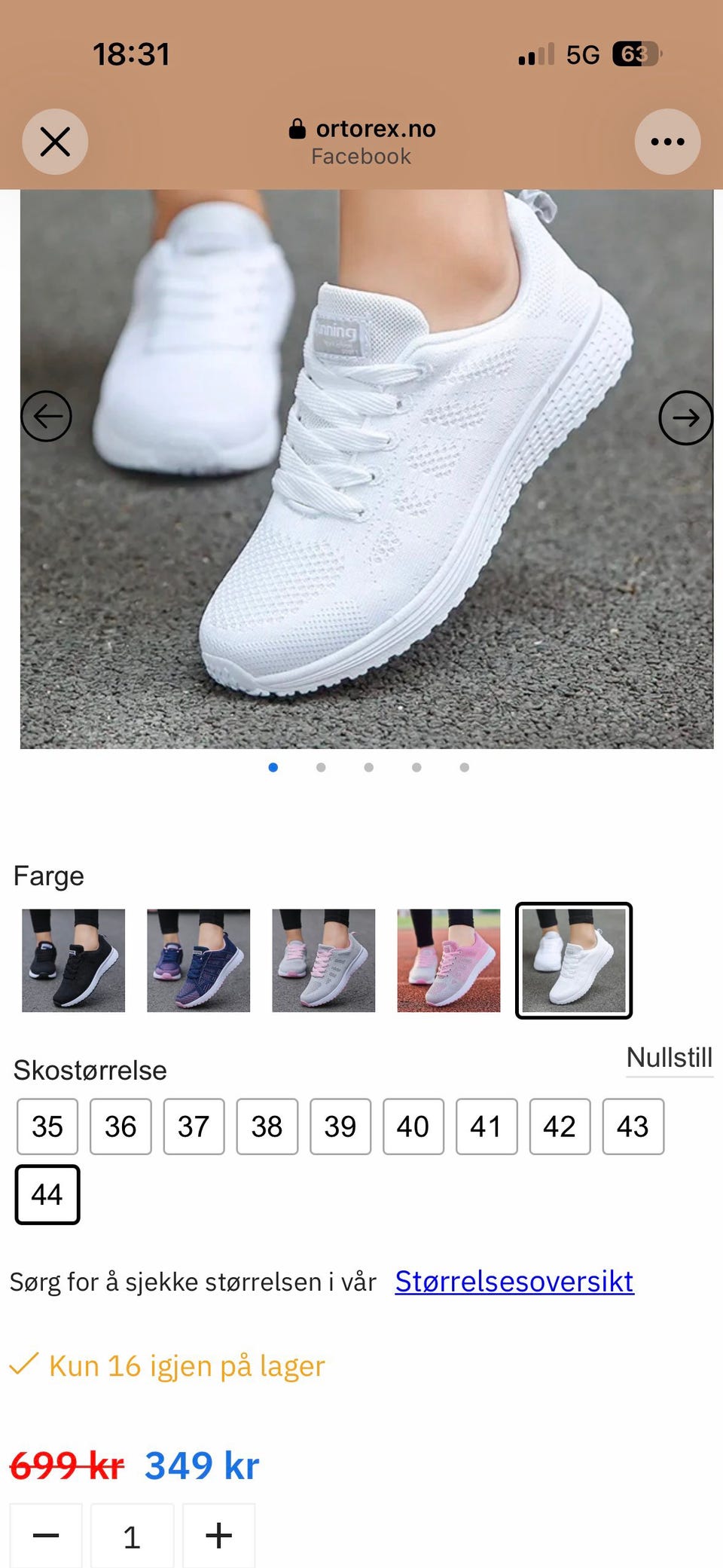The width and height of the screenshot is (723, 1568).
Task: Show the next product image
Action: [685, 417]
